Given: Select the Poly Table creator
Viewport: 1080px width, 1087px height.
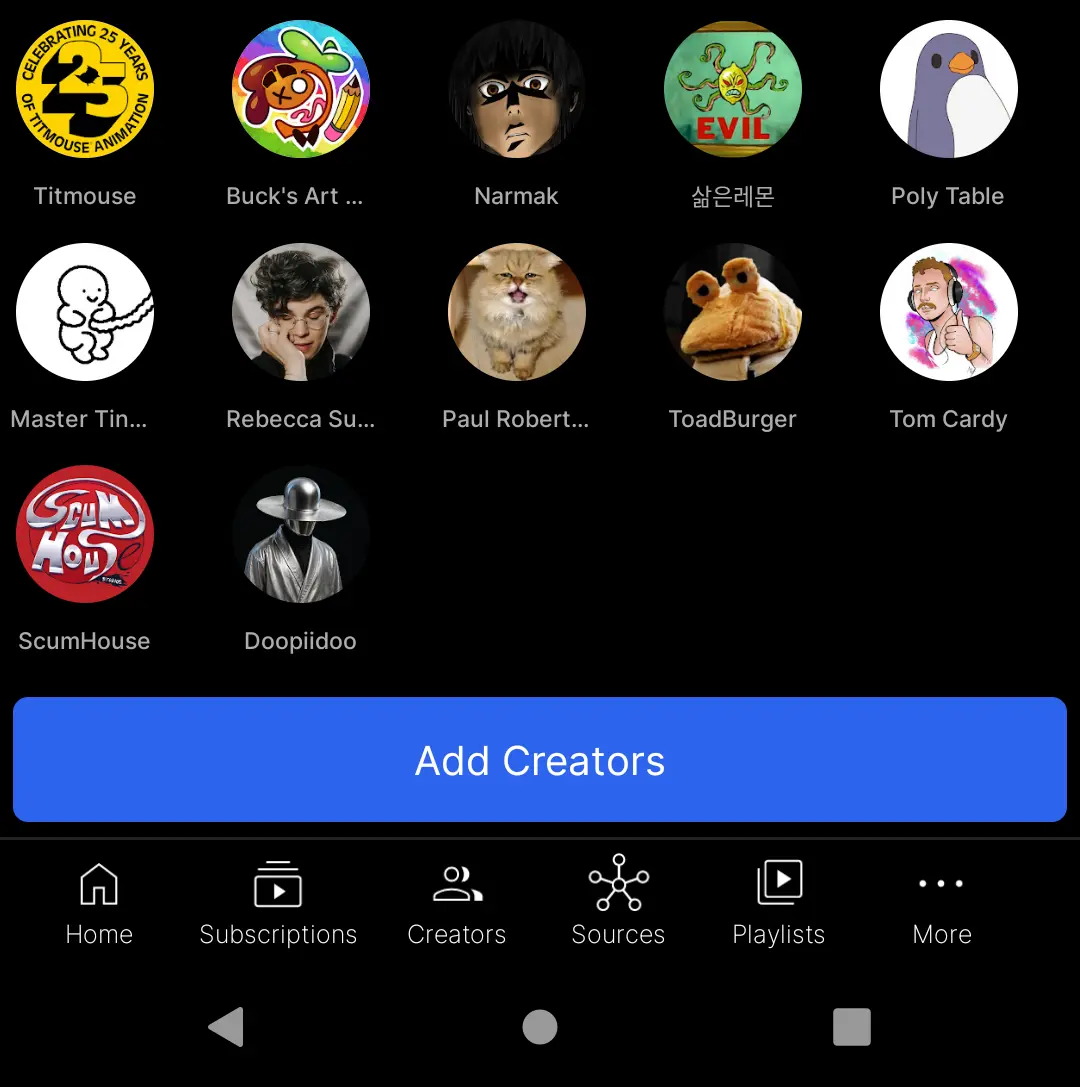Looking at the screenshot, I should [948, 90].
